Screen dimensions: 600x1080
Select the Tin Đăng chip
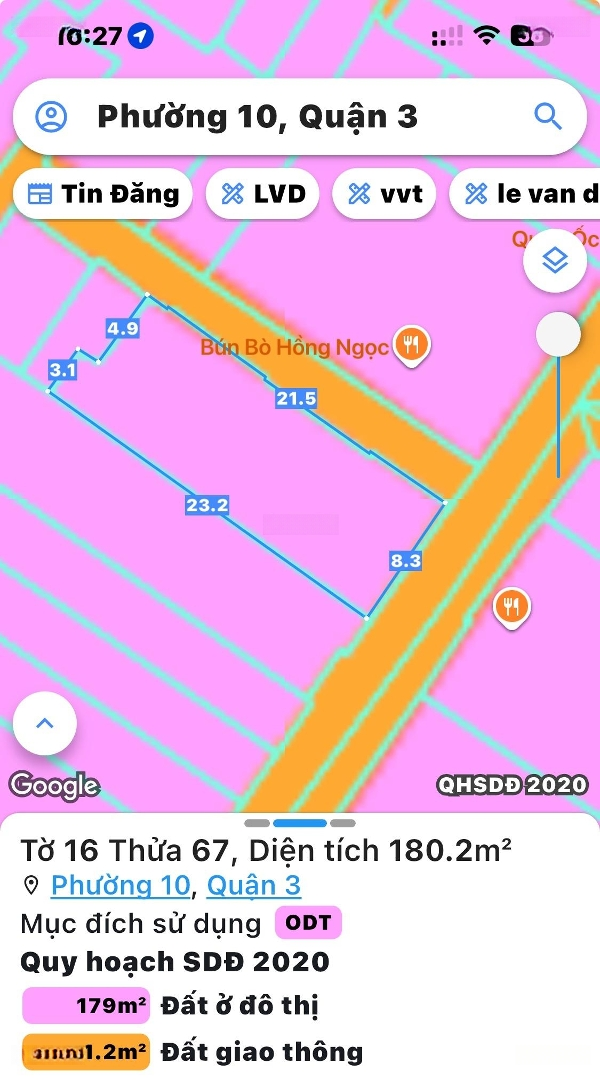(x=103, y=194)
